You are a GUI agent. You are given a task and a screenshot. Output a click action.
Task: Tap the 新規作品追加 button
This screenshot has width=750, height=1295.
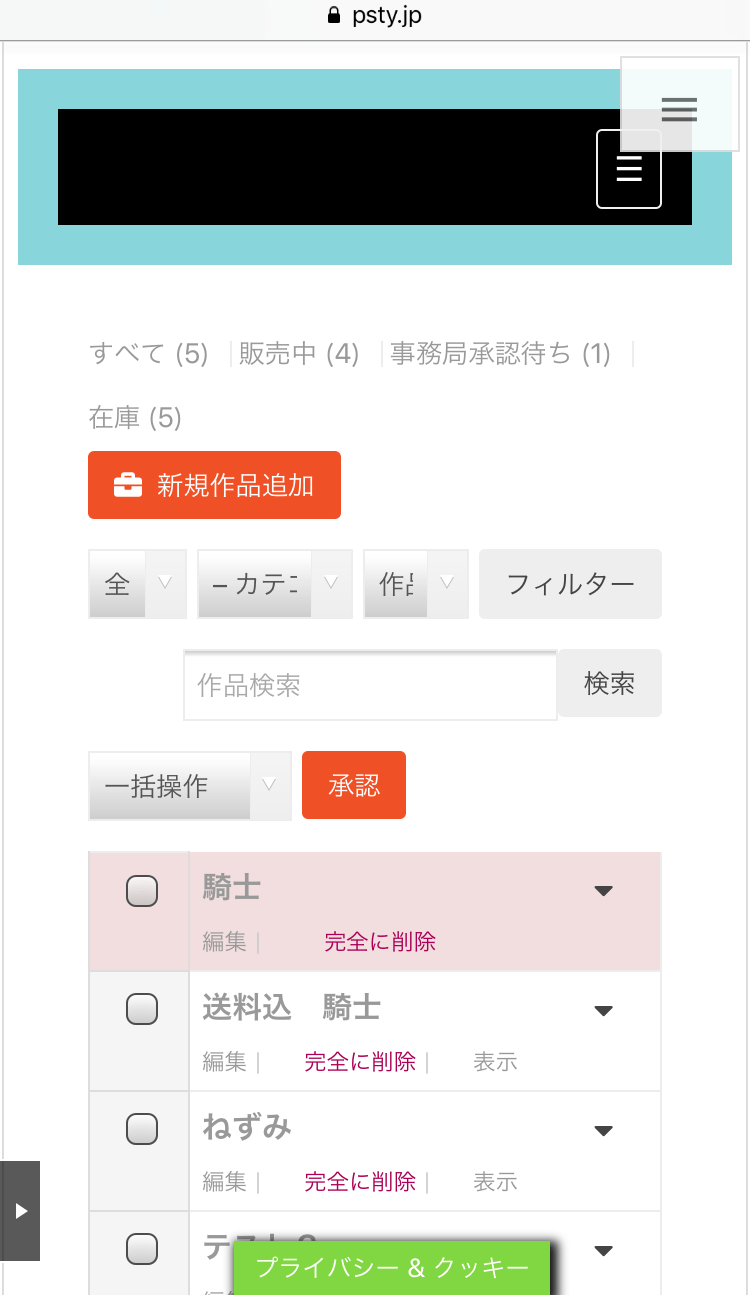214,485
